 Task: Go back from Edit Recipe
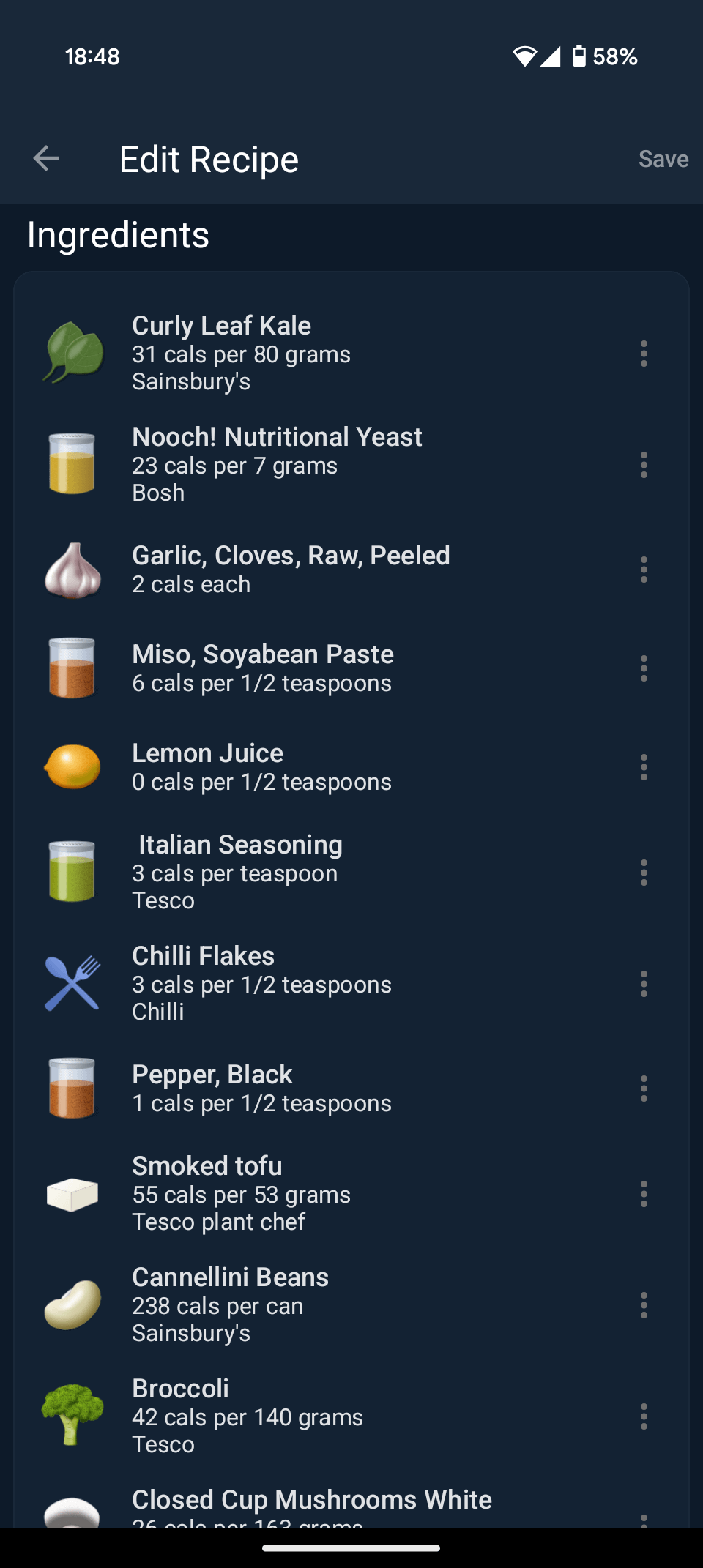point(46,158)
